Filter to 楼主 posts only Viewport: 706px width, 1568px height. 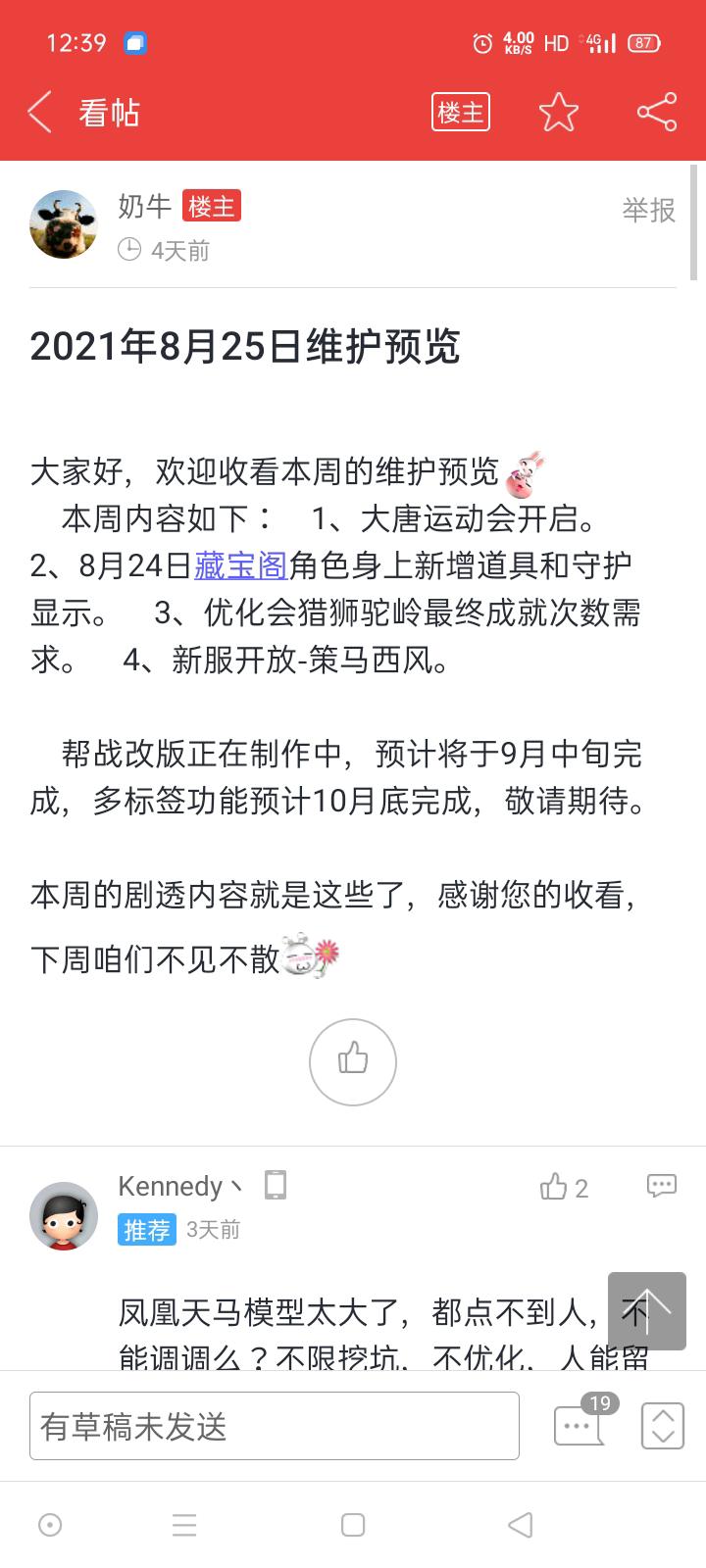(x=461, y=113)
